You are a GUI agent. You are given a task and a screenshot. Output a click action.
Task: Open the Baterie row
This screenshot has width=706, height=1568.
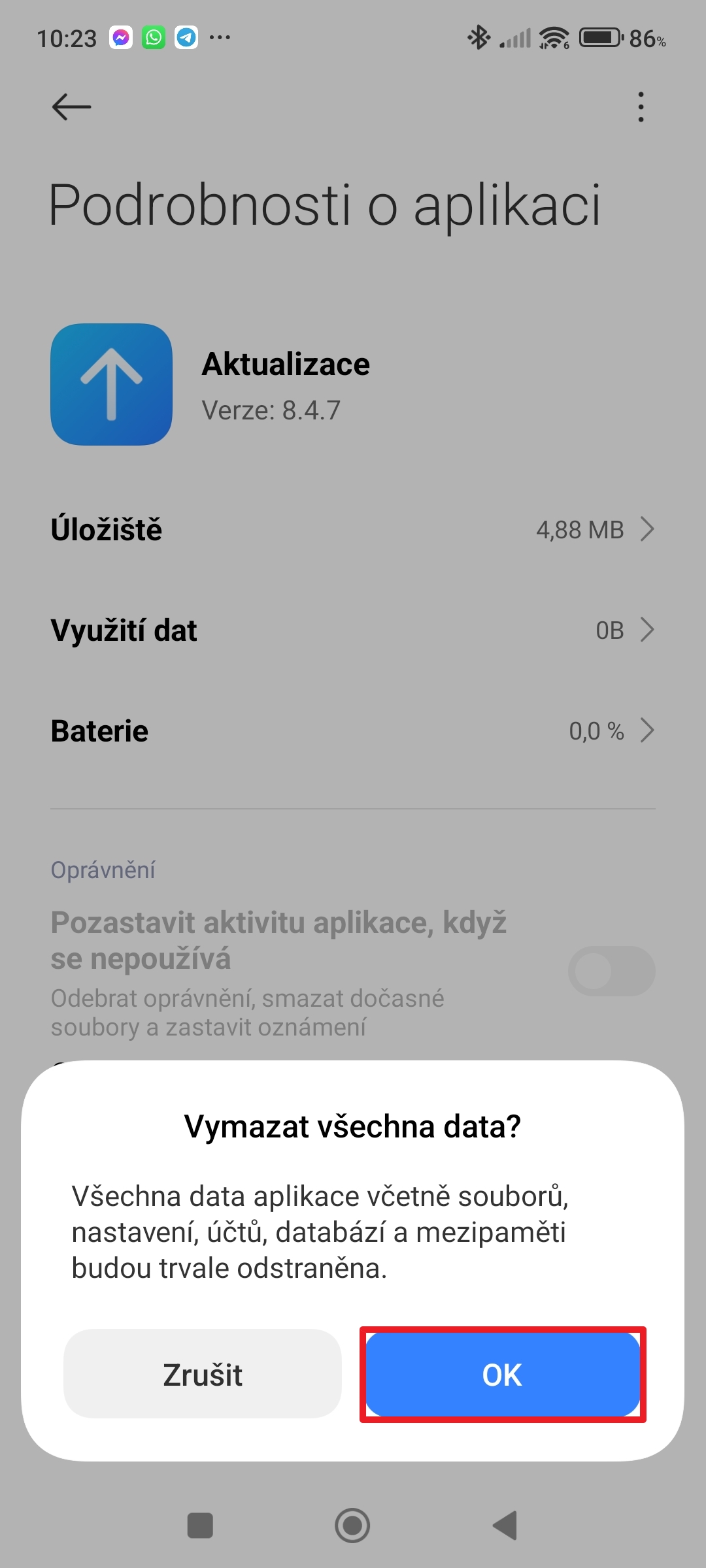[x=353, y=731]
